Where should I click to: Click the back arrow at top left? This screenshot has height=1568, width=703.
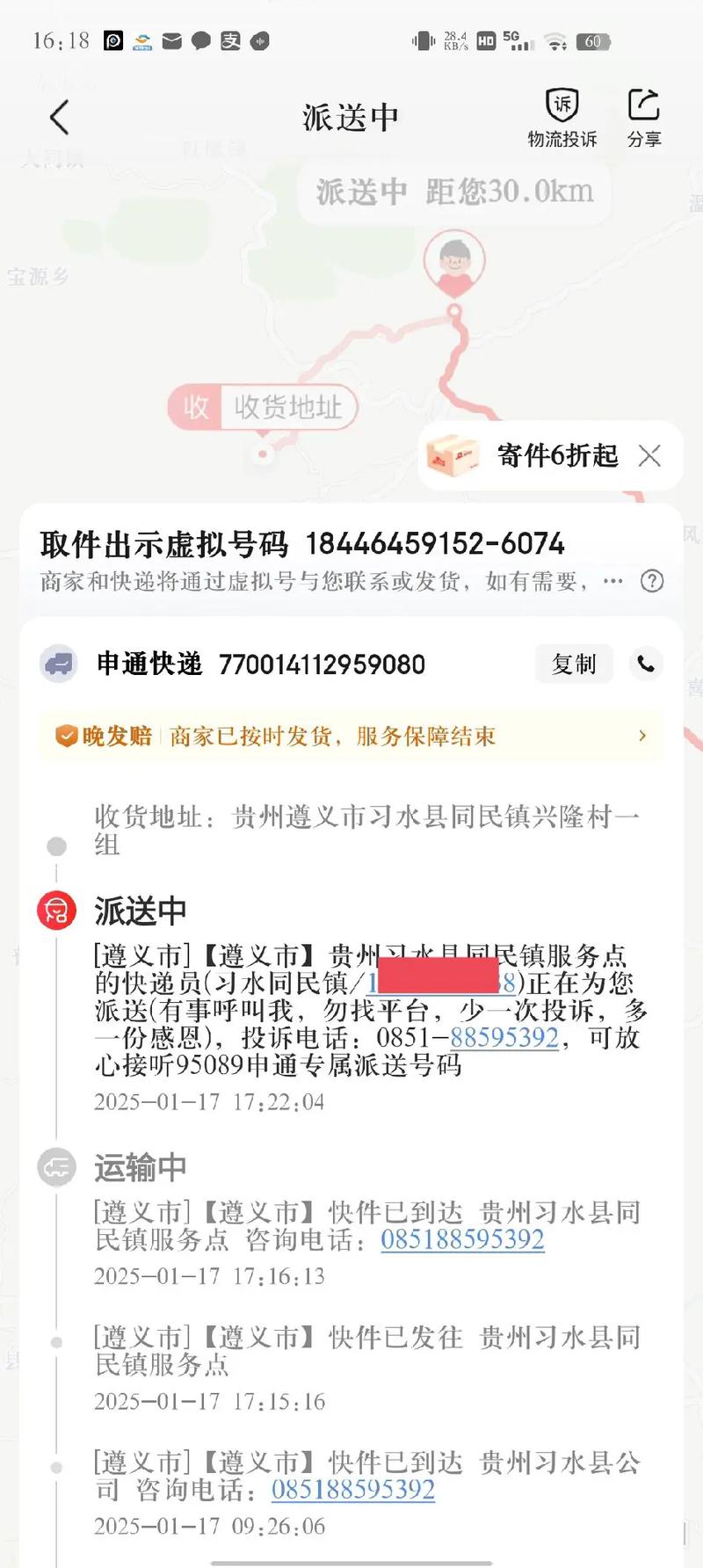58,117
